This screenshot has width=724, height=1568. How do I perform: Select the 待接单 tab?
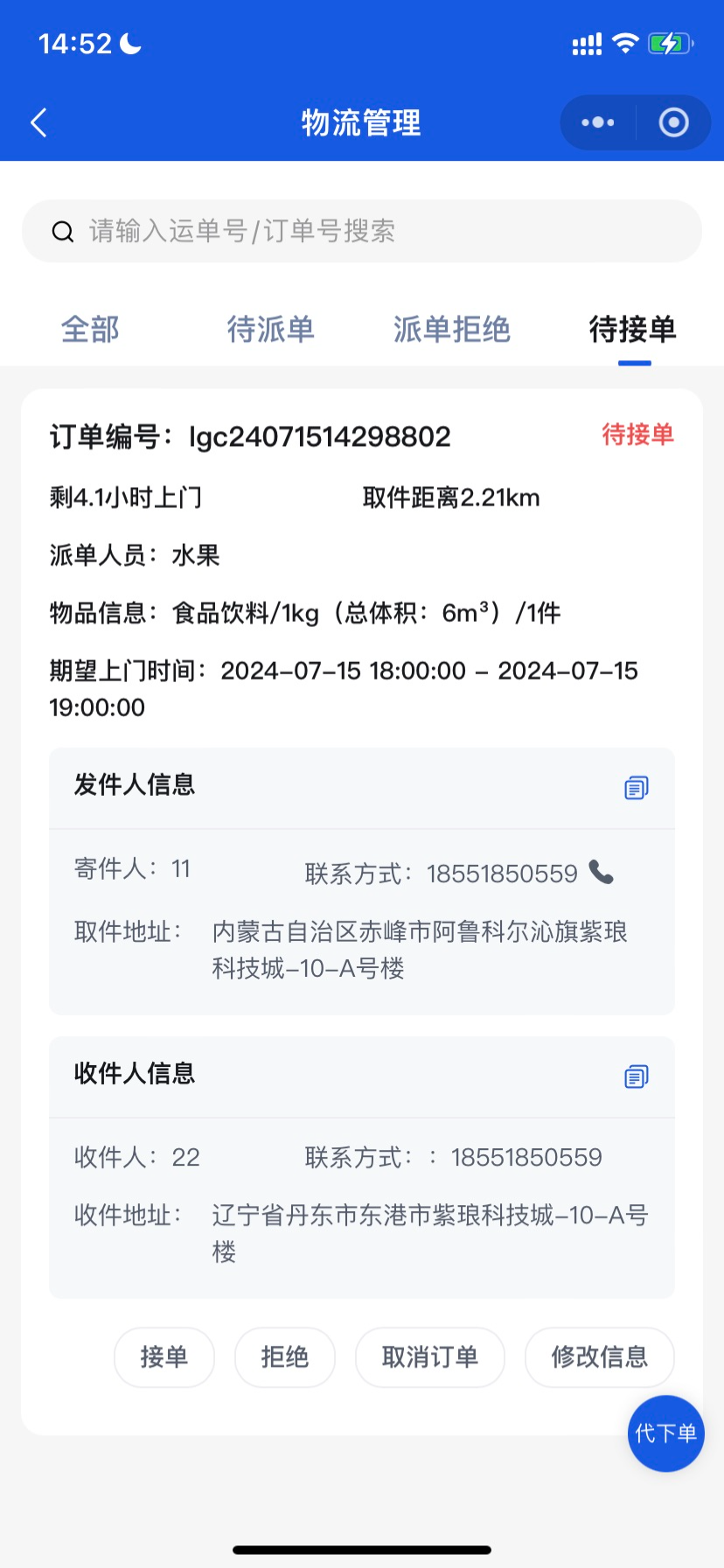click(633, 330)
